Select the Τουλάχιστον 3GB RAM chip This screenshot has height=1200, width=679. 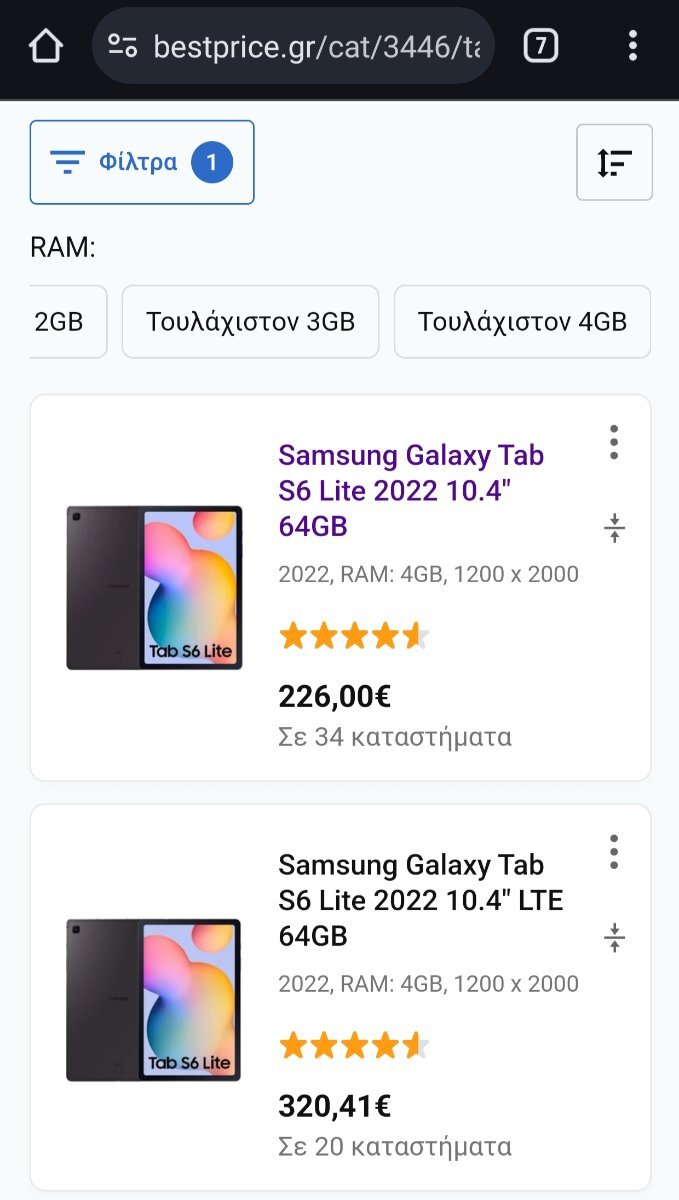(x=250, y=322)
